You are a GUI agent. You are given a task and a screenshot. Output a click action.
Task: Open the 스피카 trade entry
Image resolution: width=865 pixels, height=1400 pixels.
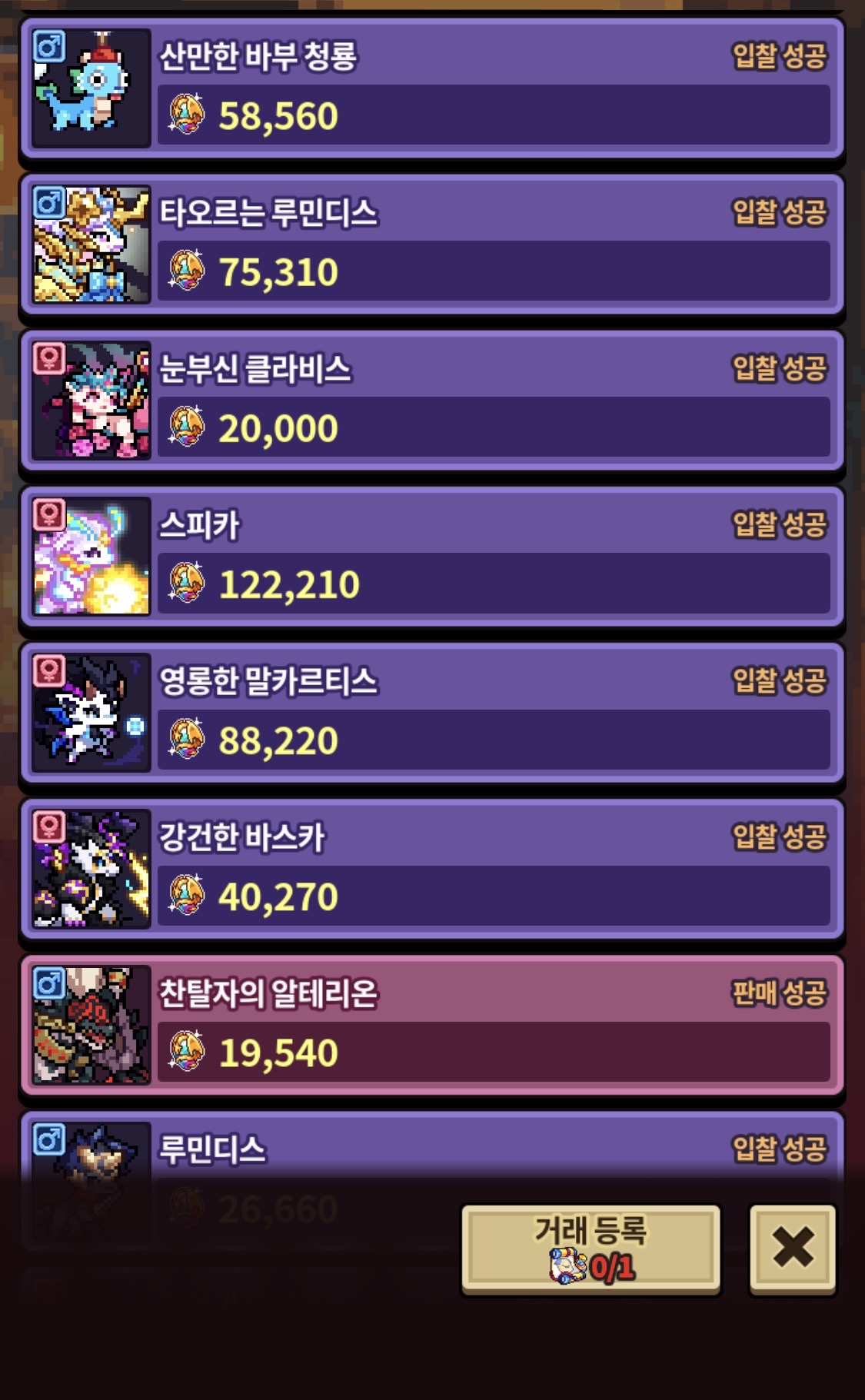(432, 557)
